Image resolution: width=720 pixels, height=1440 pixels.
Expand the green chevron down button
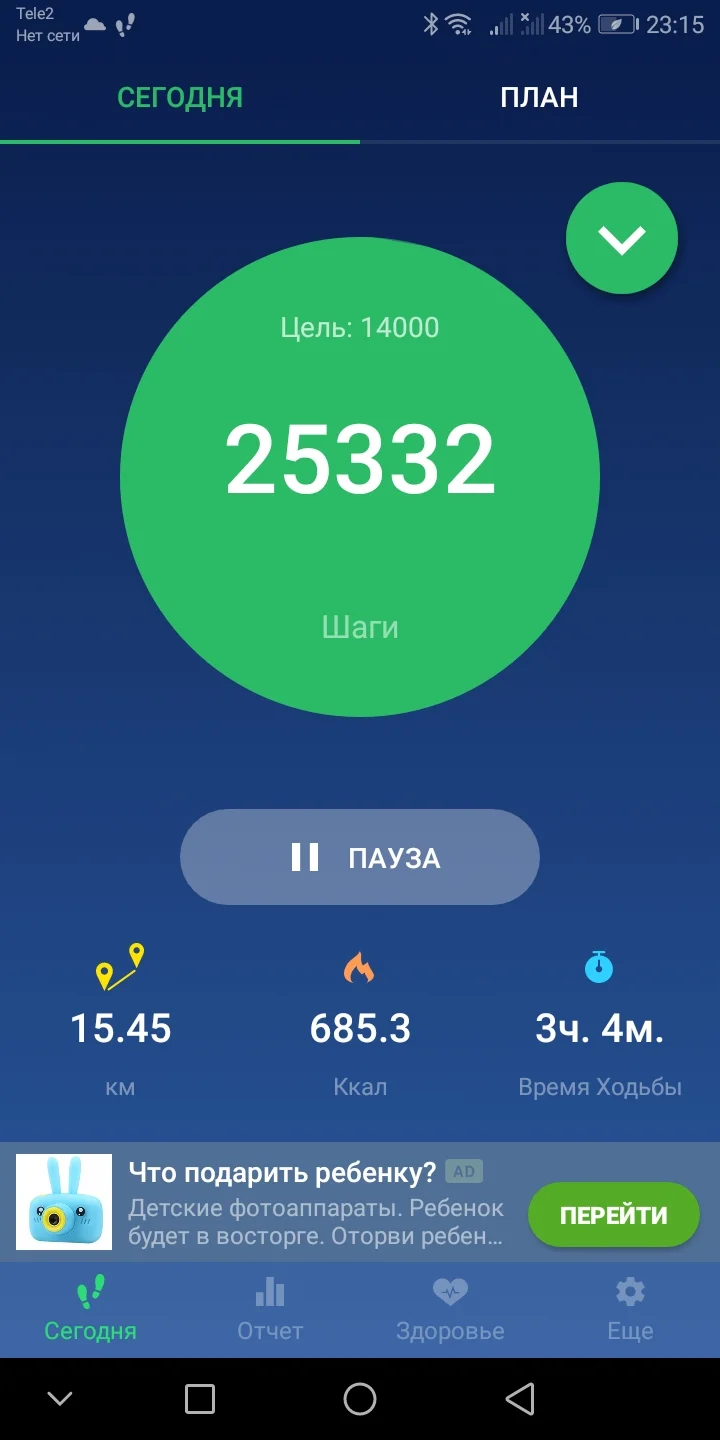pos(622,239)
